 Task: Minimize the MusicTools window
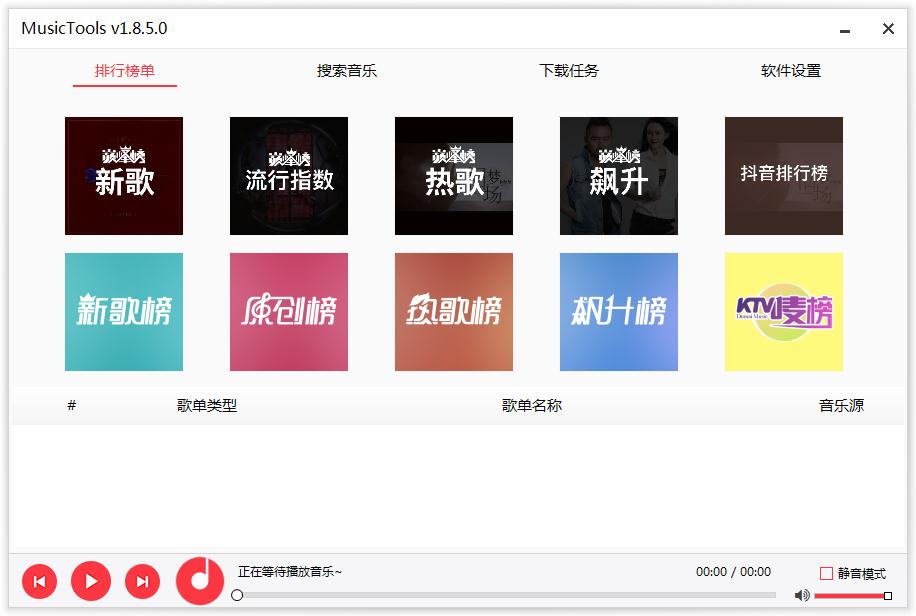846,29
